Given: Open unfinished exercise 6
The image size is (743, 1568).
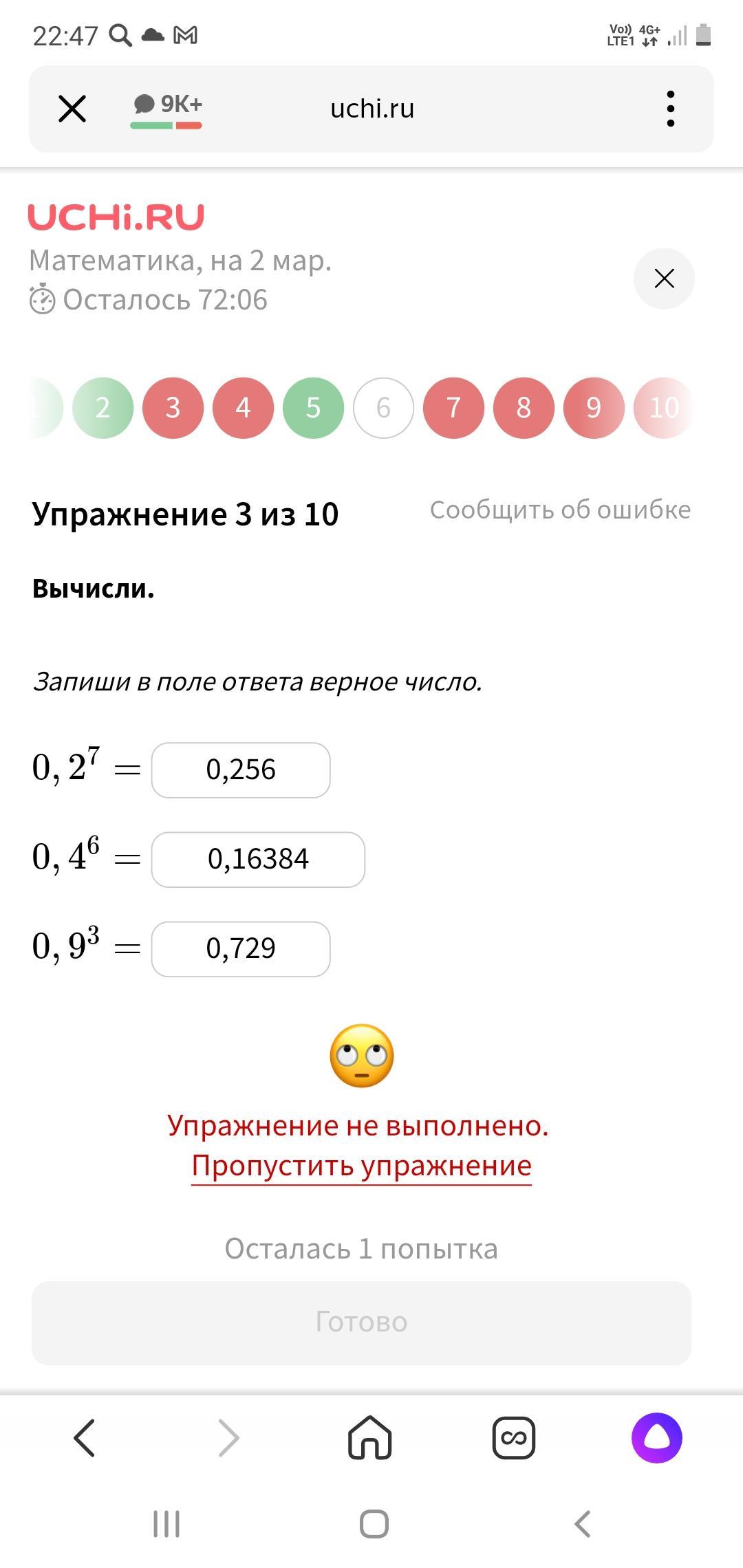Looking at the screenshot, I should [383, 408].
